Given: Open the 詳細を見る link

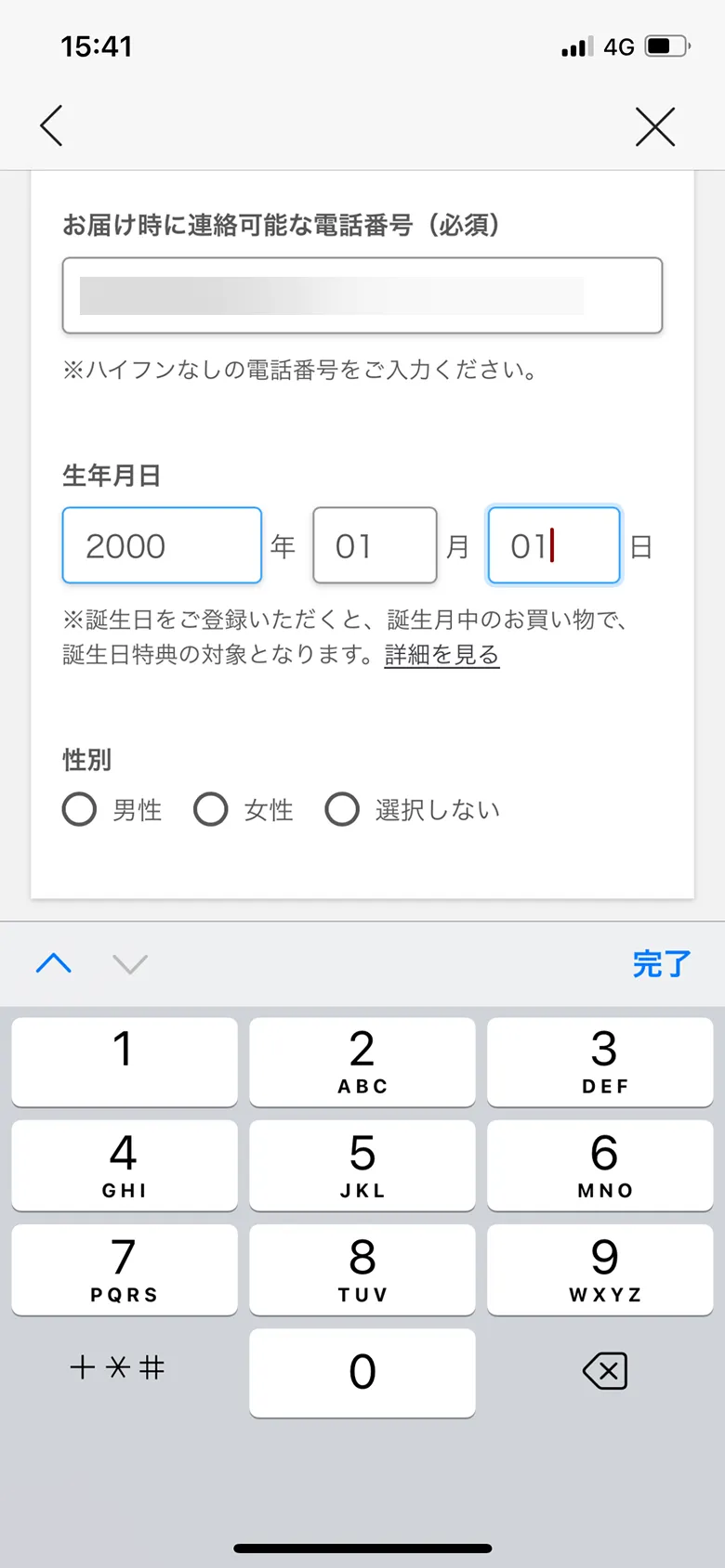Looking at the screenshot, I should 442,655.
